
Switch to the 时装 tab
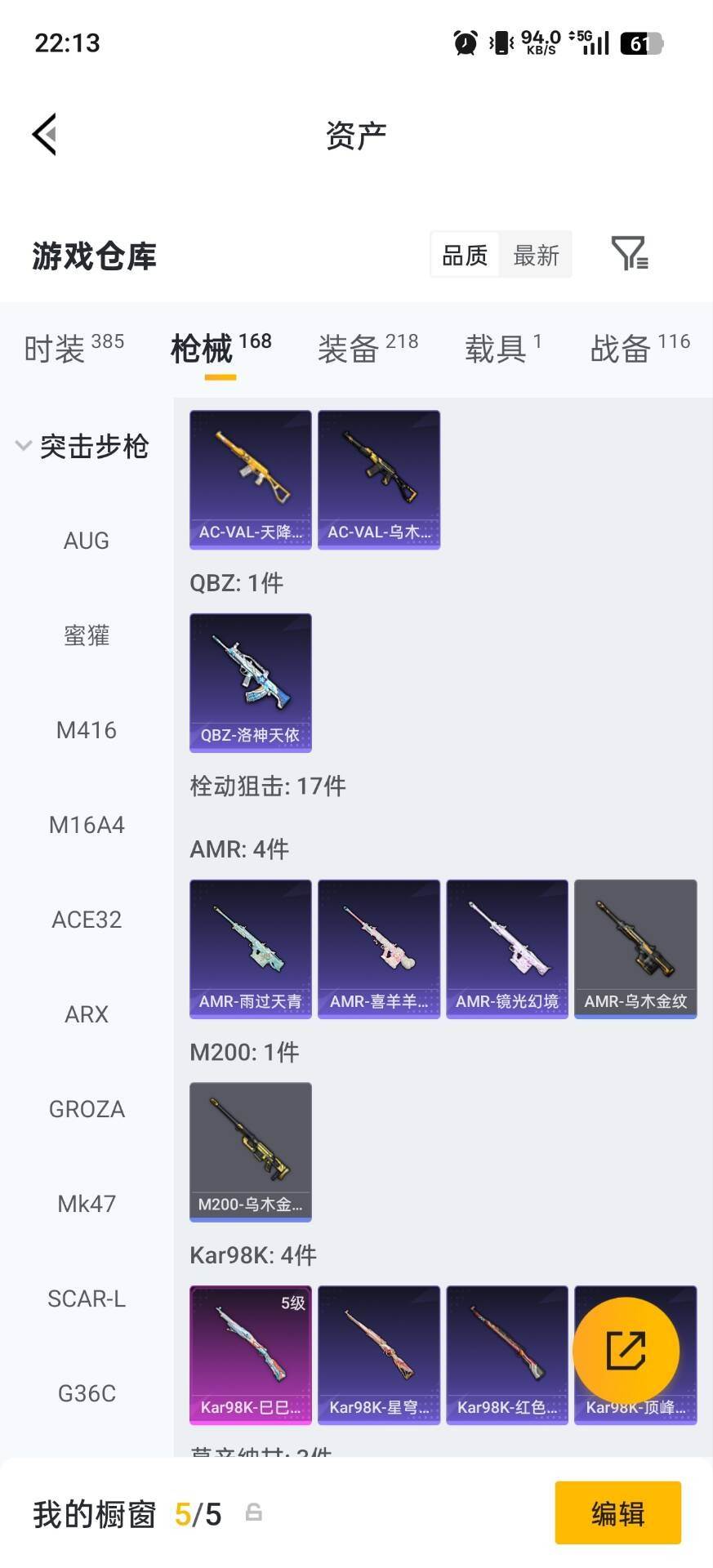(x=55, y=348)
